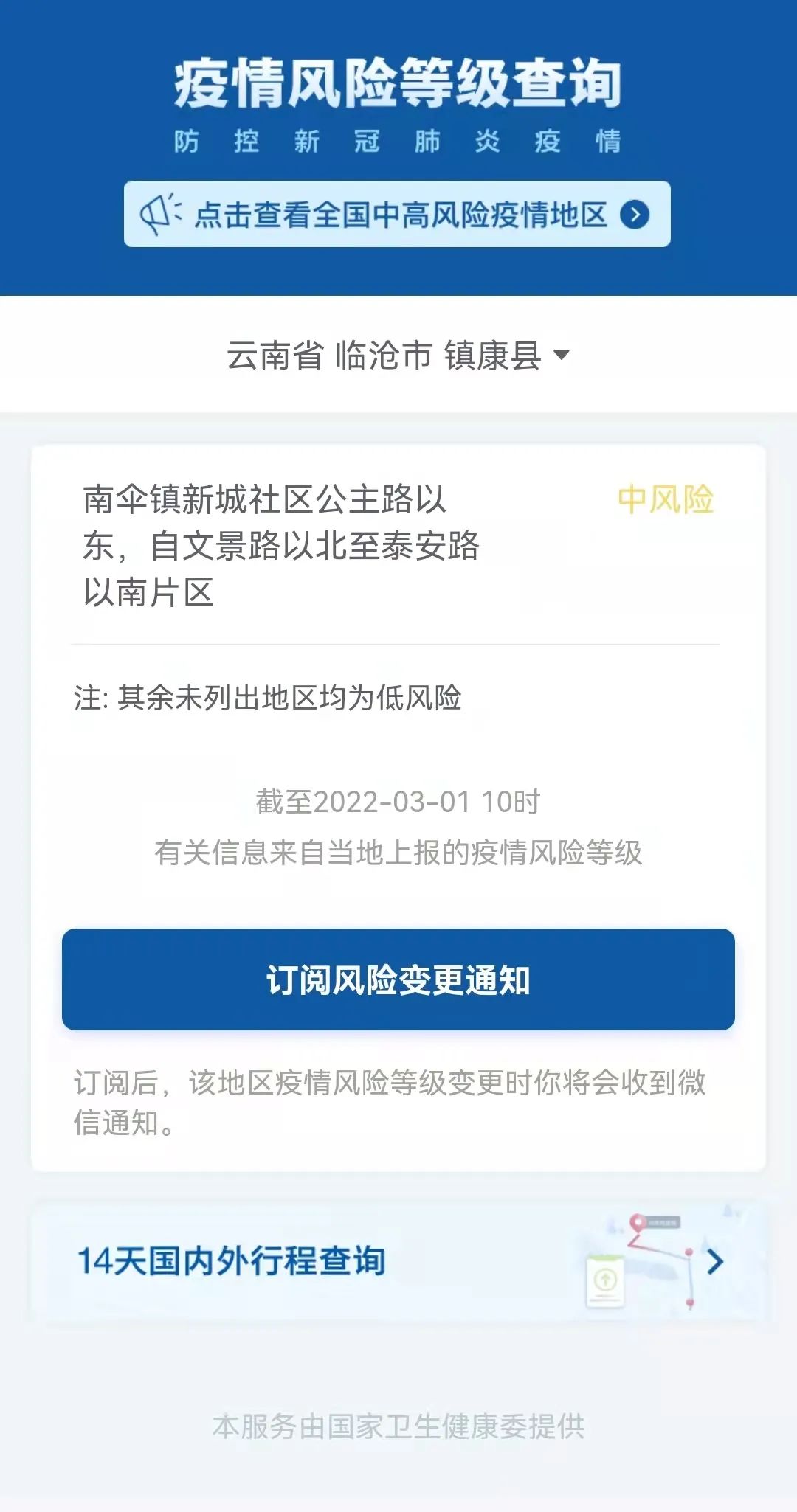Open location picker via 镇康县 text
Image resolution: width=797 pixels, height=1512 pixels.
point(494,356)
